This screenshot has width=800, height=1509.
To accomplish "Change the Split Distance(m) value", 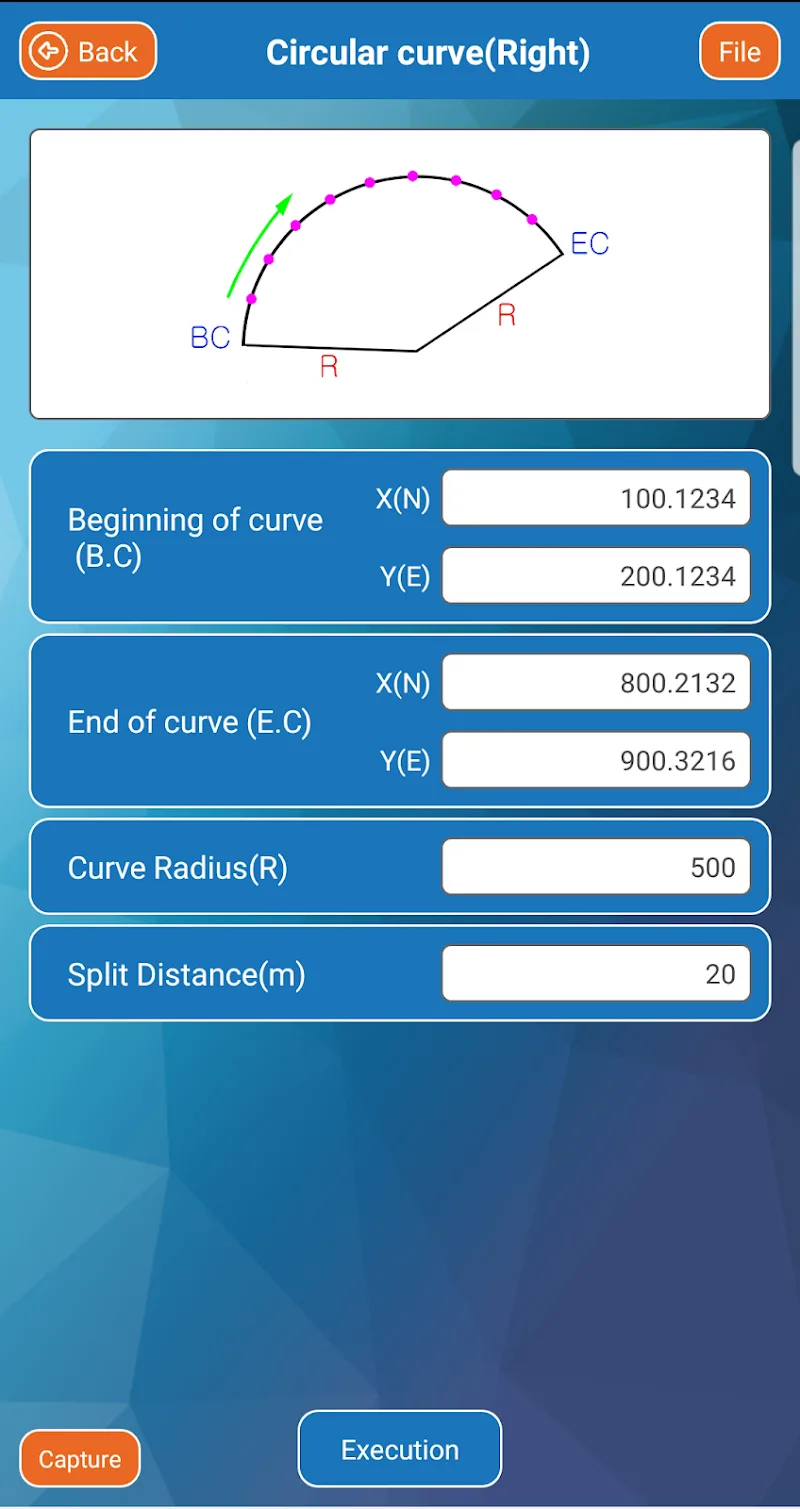I will pyautogui.click(x=596, y=974).
